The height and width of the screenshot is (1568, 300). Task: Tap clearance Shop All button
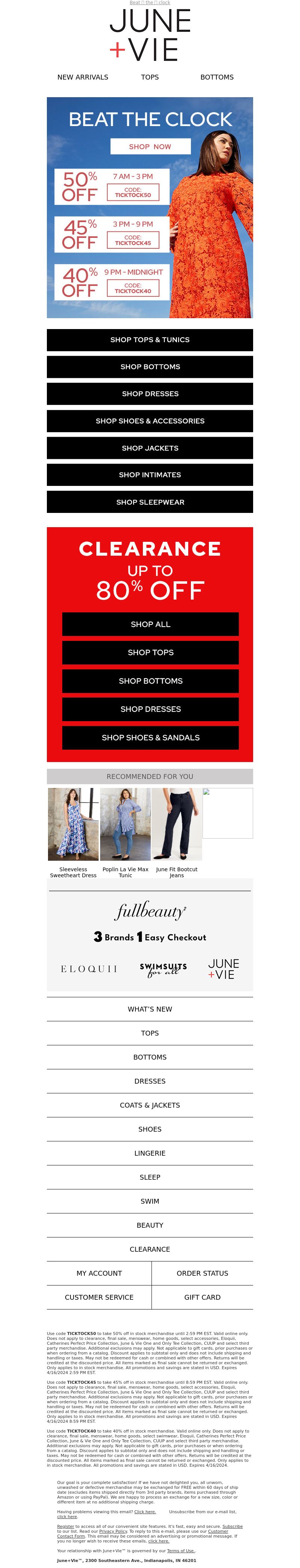coord(150,624)
